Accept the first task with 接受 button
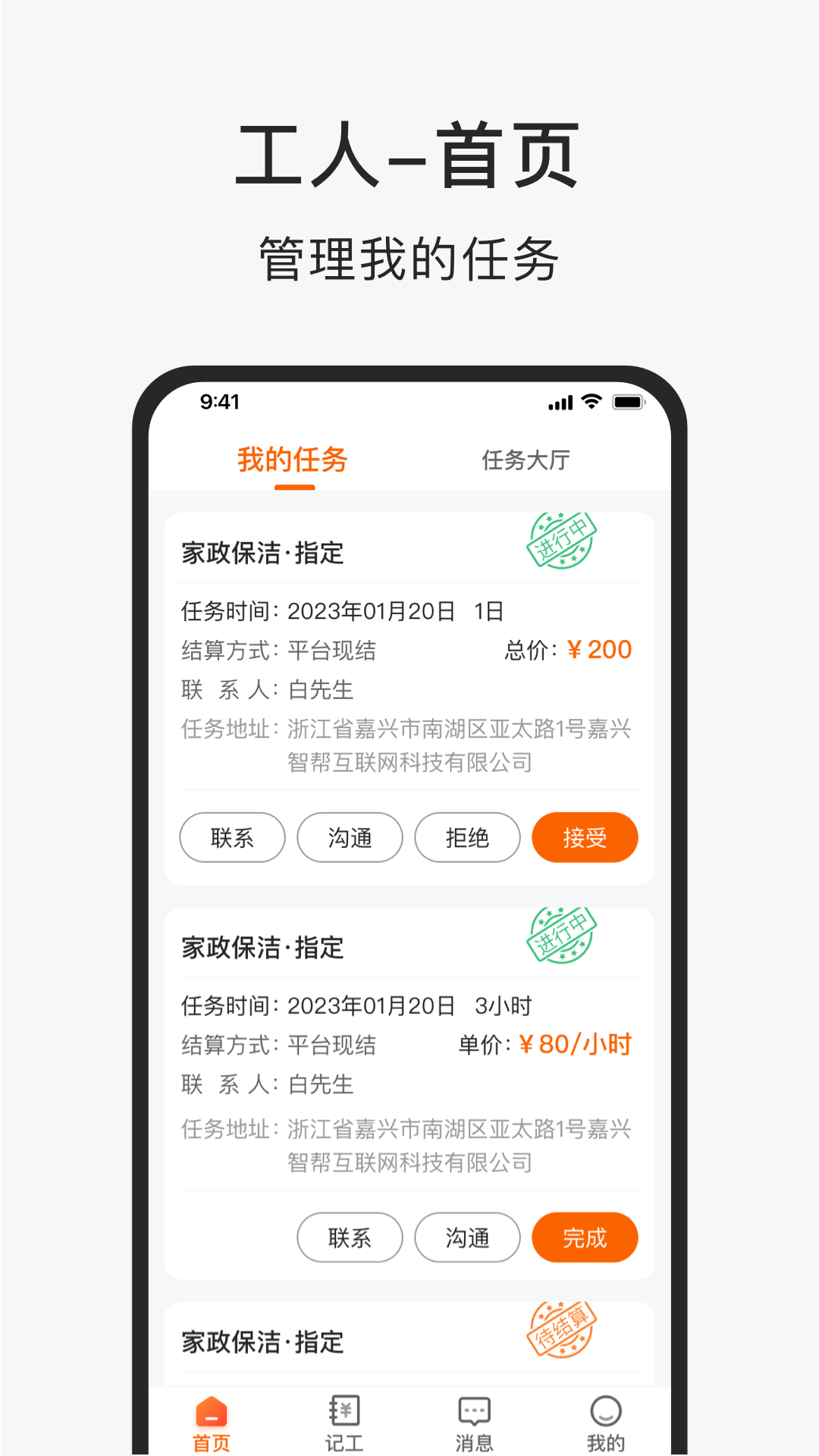819x1456 pixels. click(x=585, y=837)
